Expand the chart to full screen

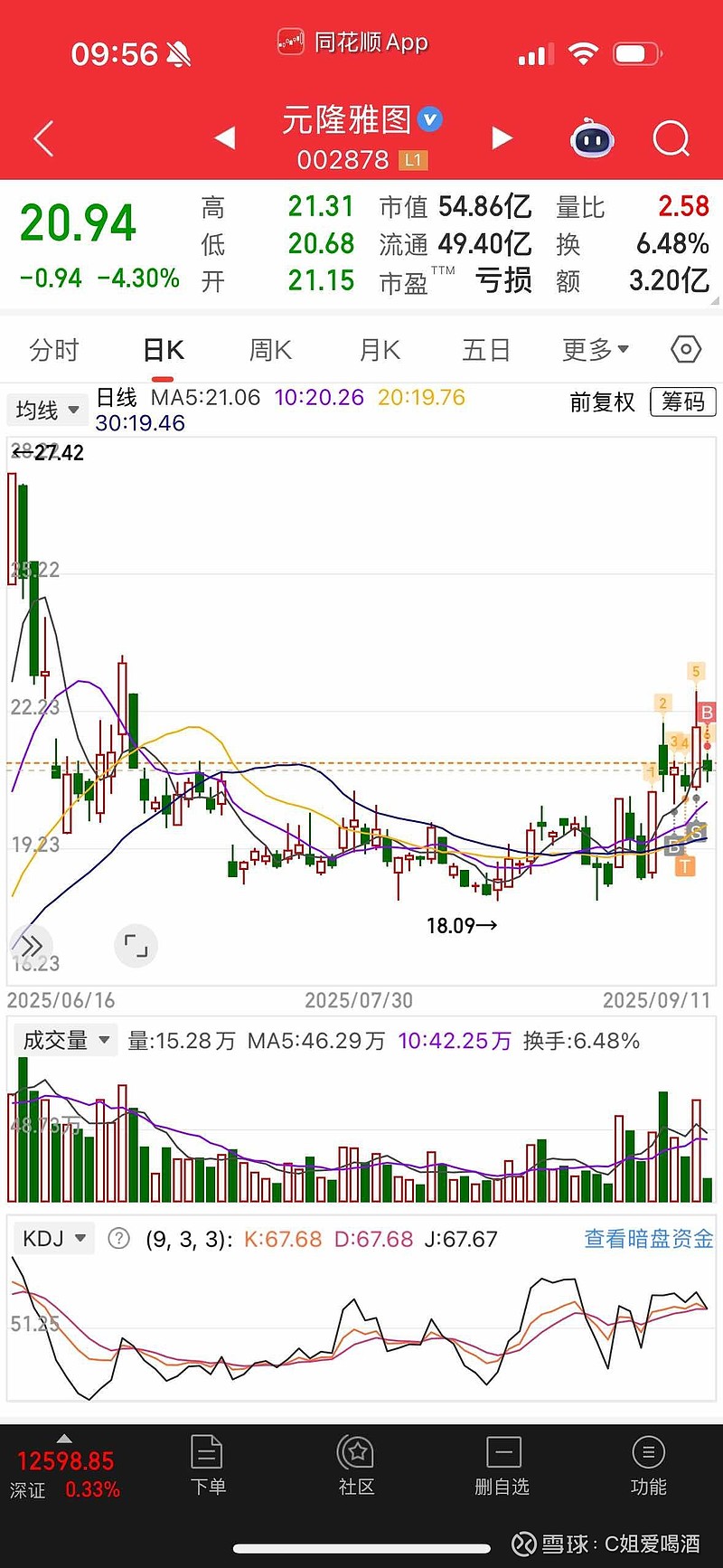(136, 947)
